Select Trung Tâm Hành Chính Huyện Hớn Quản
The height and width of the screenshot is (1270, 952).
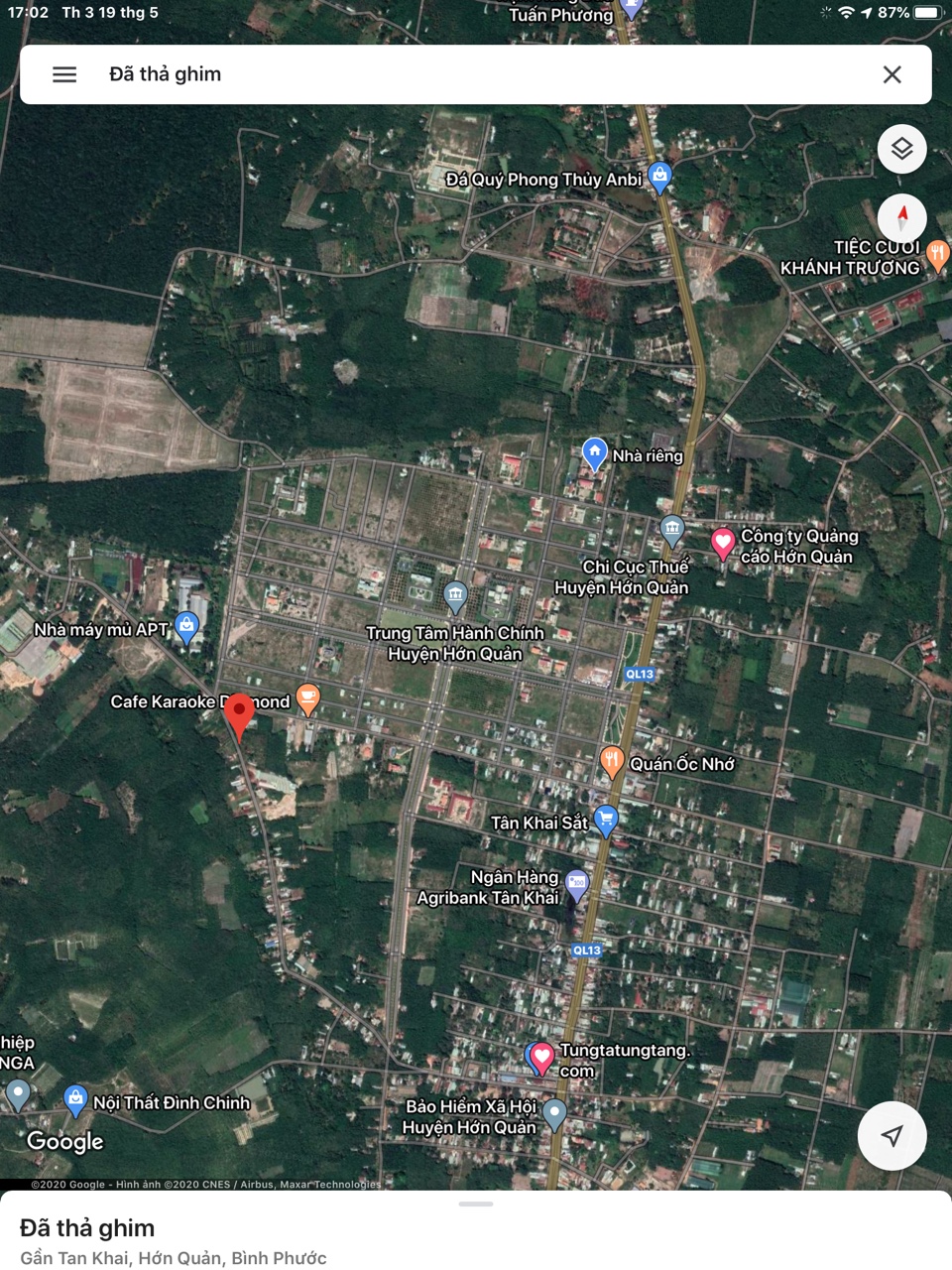(455, 595)
